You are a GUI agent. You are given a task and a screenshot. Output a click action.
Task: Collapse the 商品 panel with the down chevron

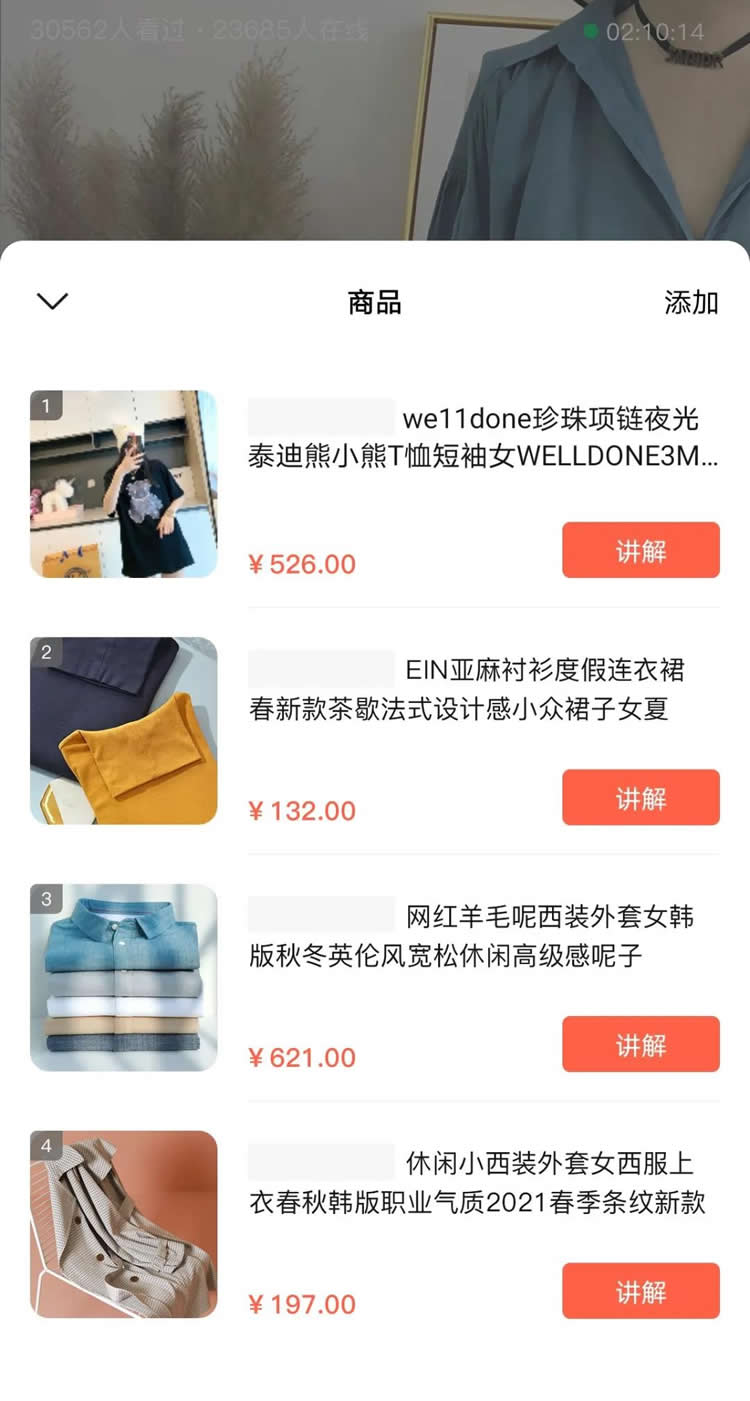pyautogui.click(x=52, y=301)
